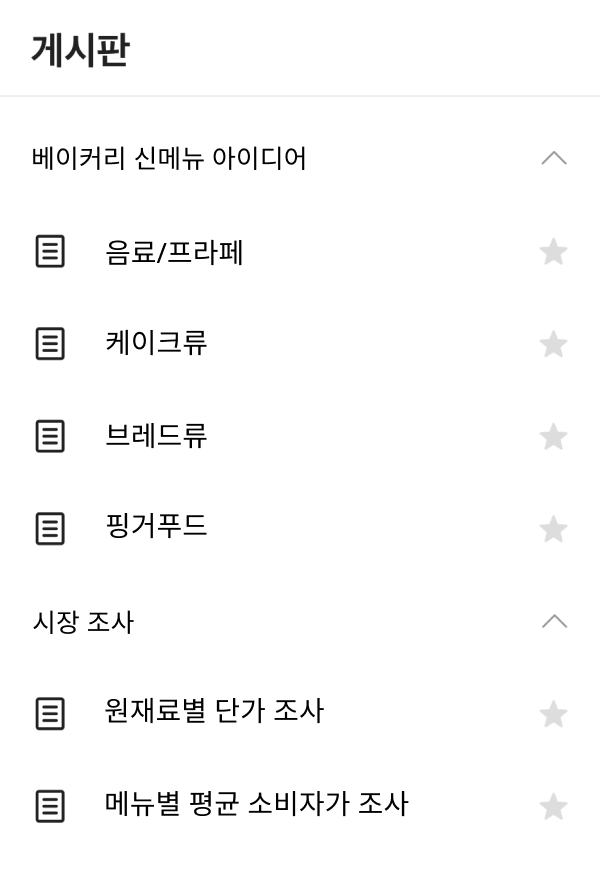Open the 음료/프라페 board

tap(174, 252)
